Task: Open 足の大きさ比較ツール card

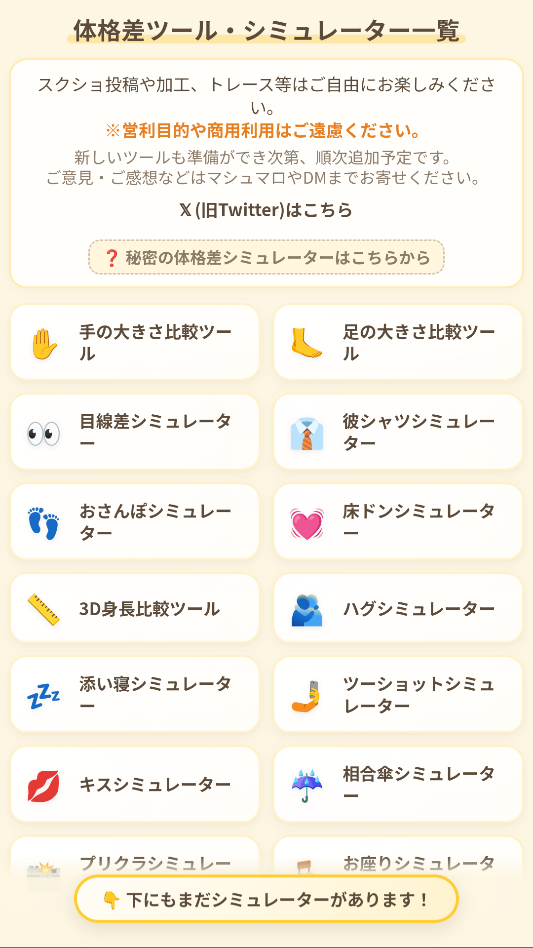Action: (398, 342)
